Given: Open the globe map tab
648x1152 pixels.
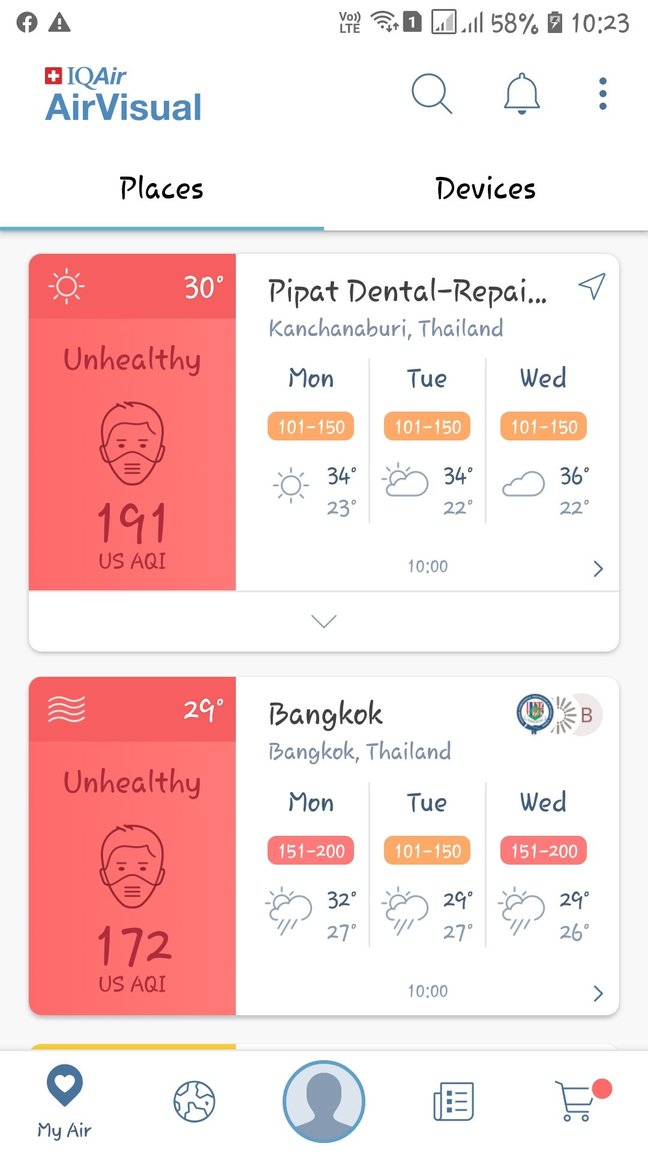Looking at the screenshot, I should 194,1101.
